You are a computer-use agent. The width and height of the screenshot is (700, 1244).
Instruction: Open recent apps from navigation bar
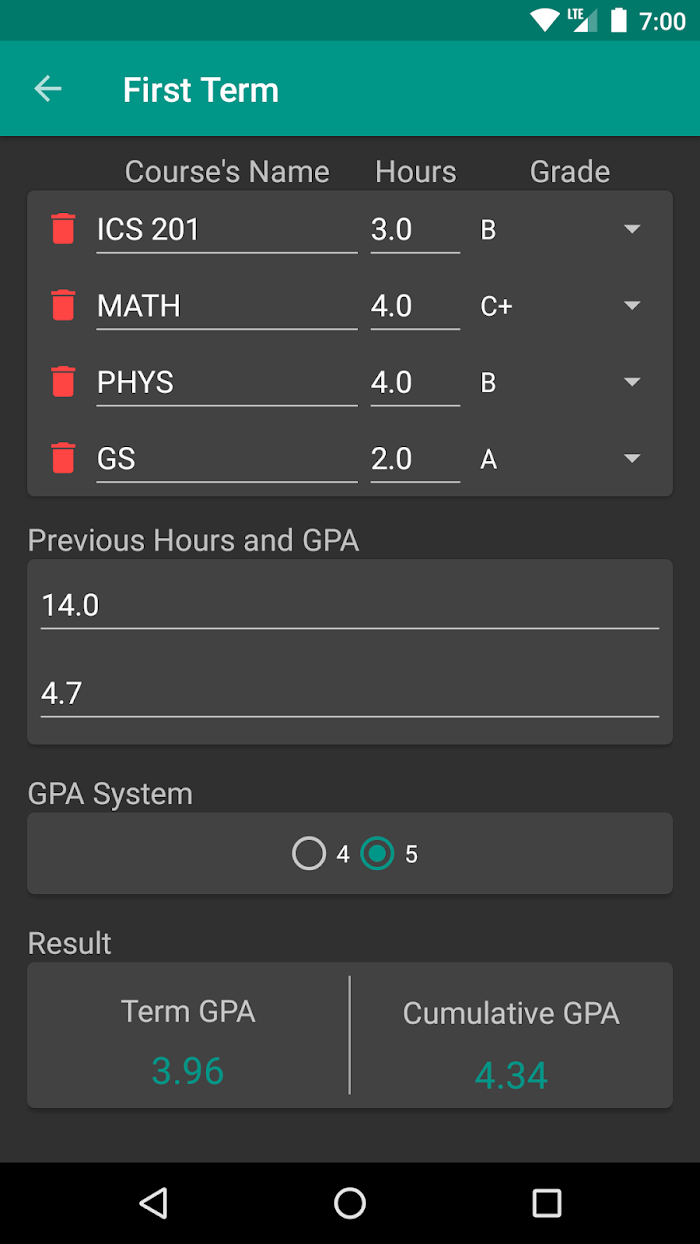(x=546, y=1203)
